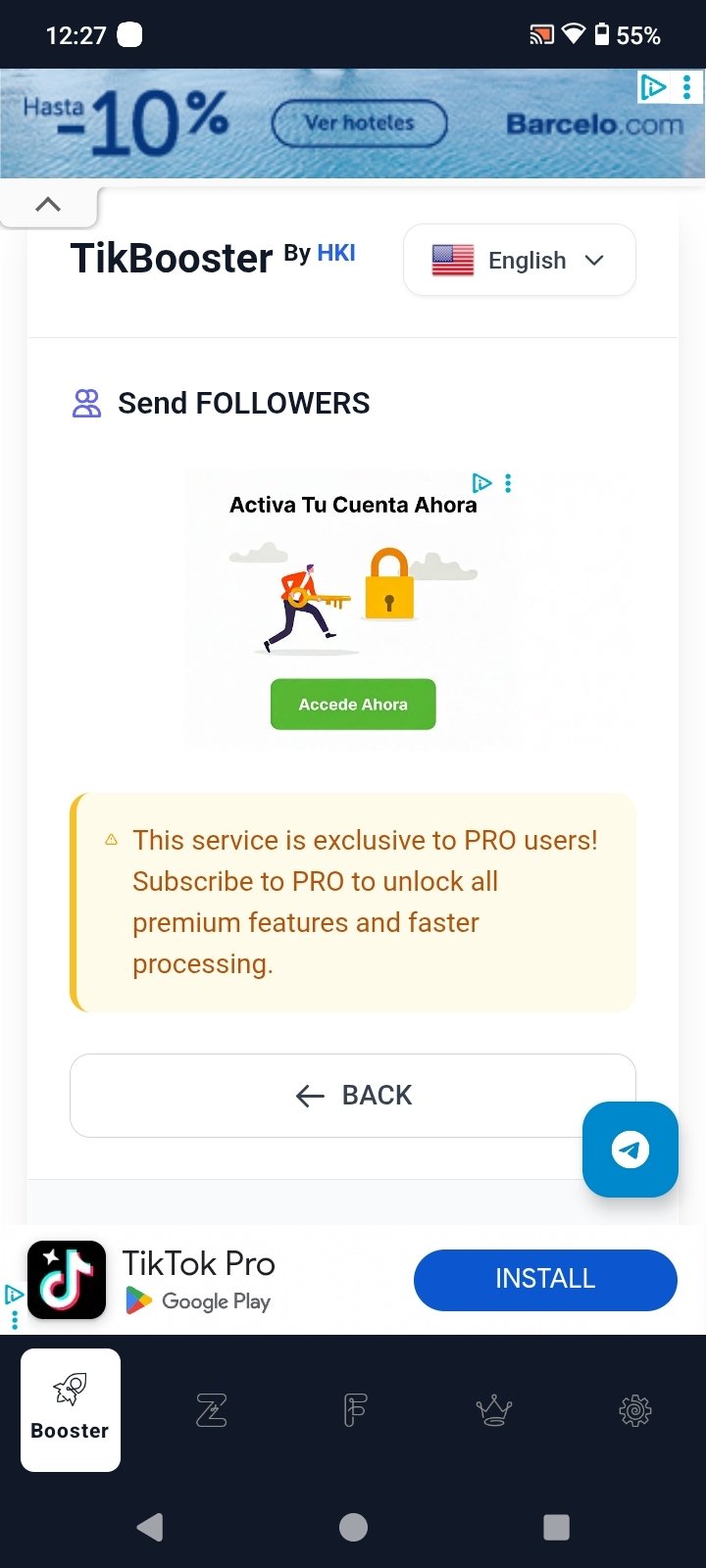Open the HKI link
Viewport: 706px width, 1568px height.
pos(335,253)
